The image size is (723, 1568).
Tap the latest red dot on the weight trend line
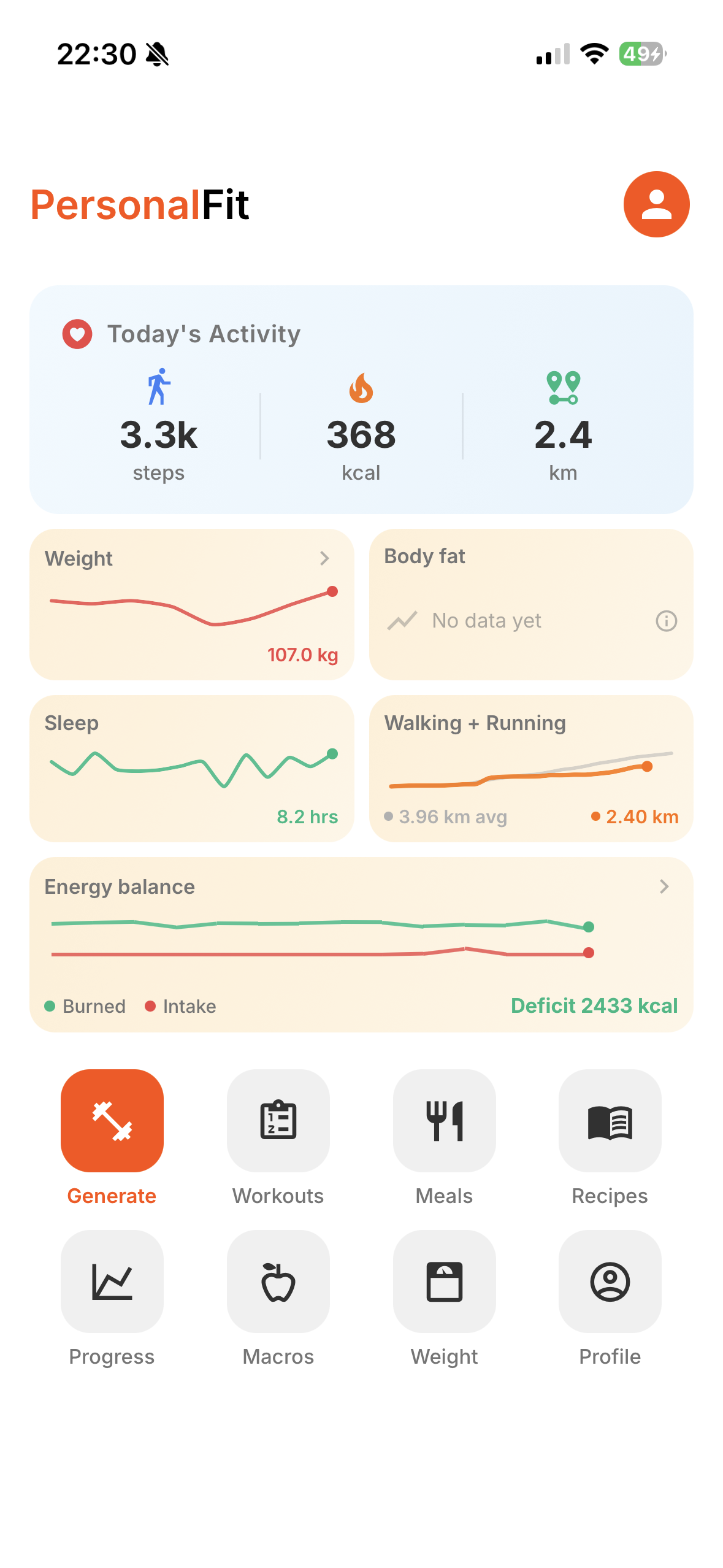332,591
